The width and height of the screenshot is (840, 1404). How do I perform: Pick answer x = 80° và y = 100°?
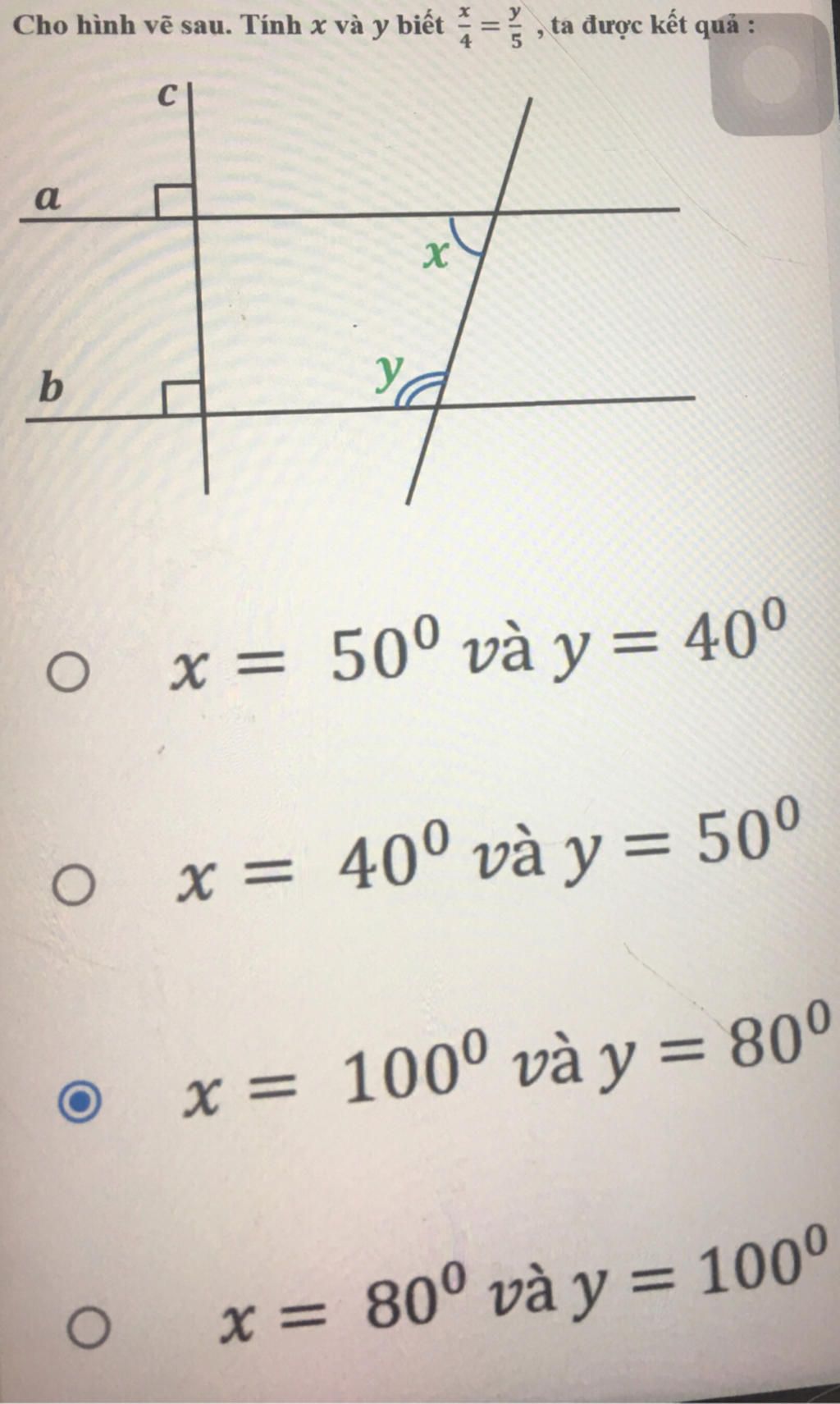(88, 1328)
